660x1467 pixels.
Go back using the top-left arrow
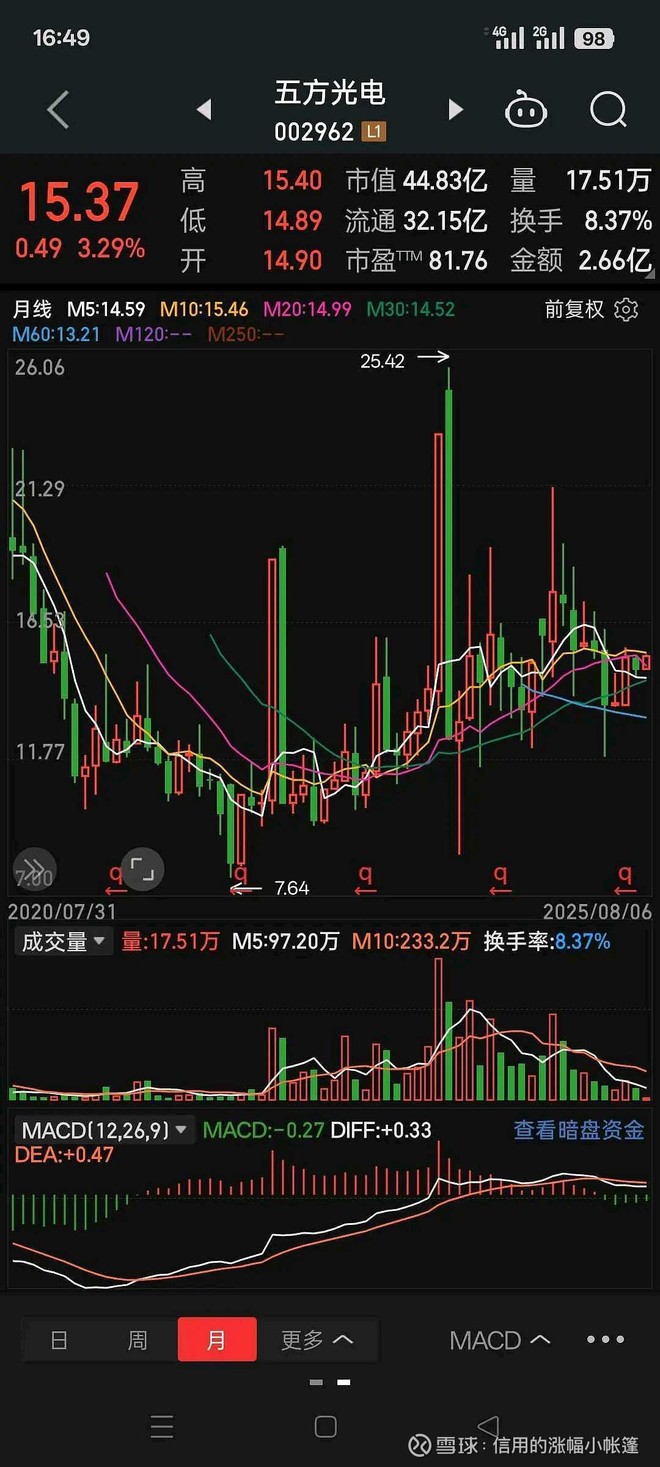(x=58, y=110)
